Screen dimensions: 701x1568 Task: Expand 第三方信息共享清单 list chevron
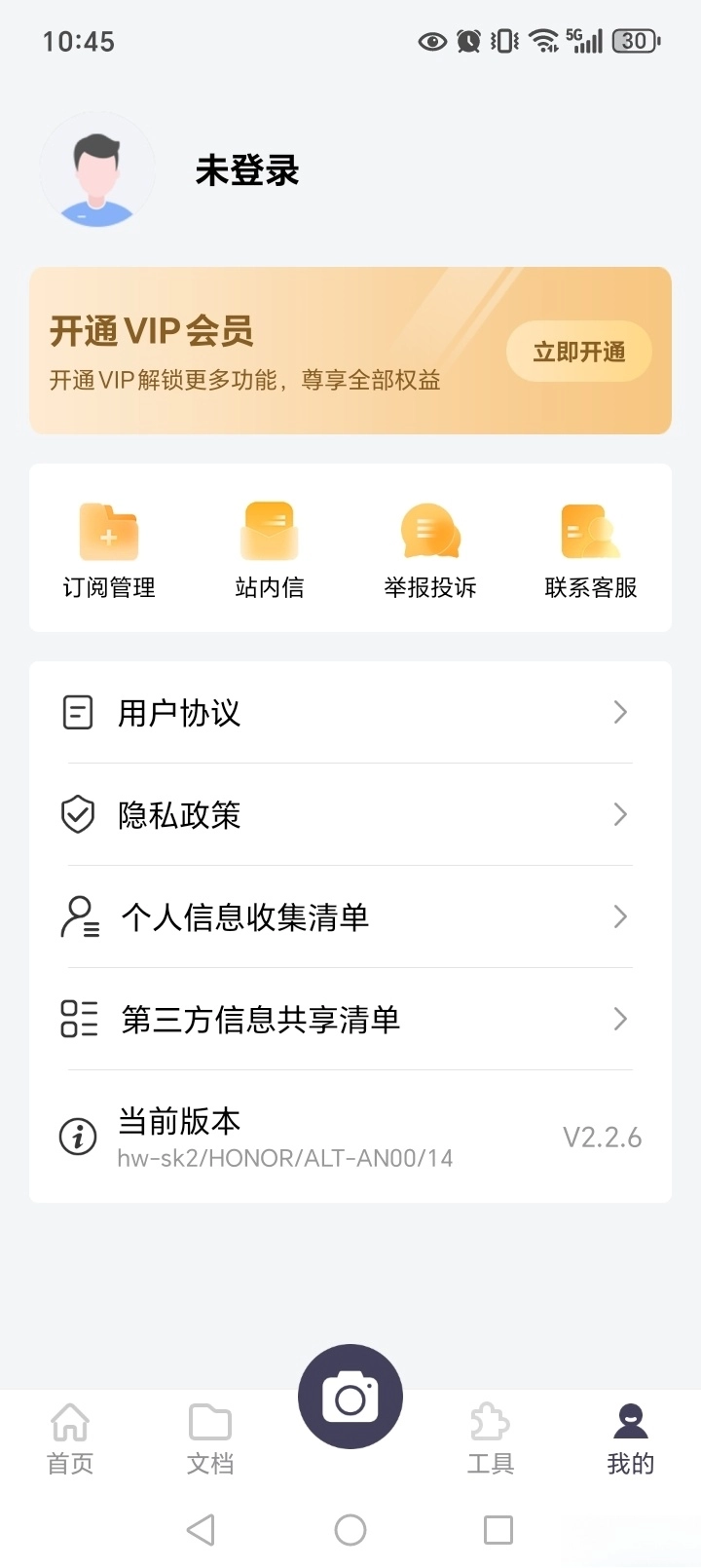pyautogui.click(x=620, y=1019)
